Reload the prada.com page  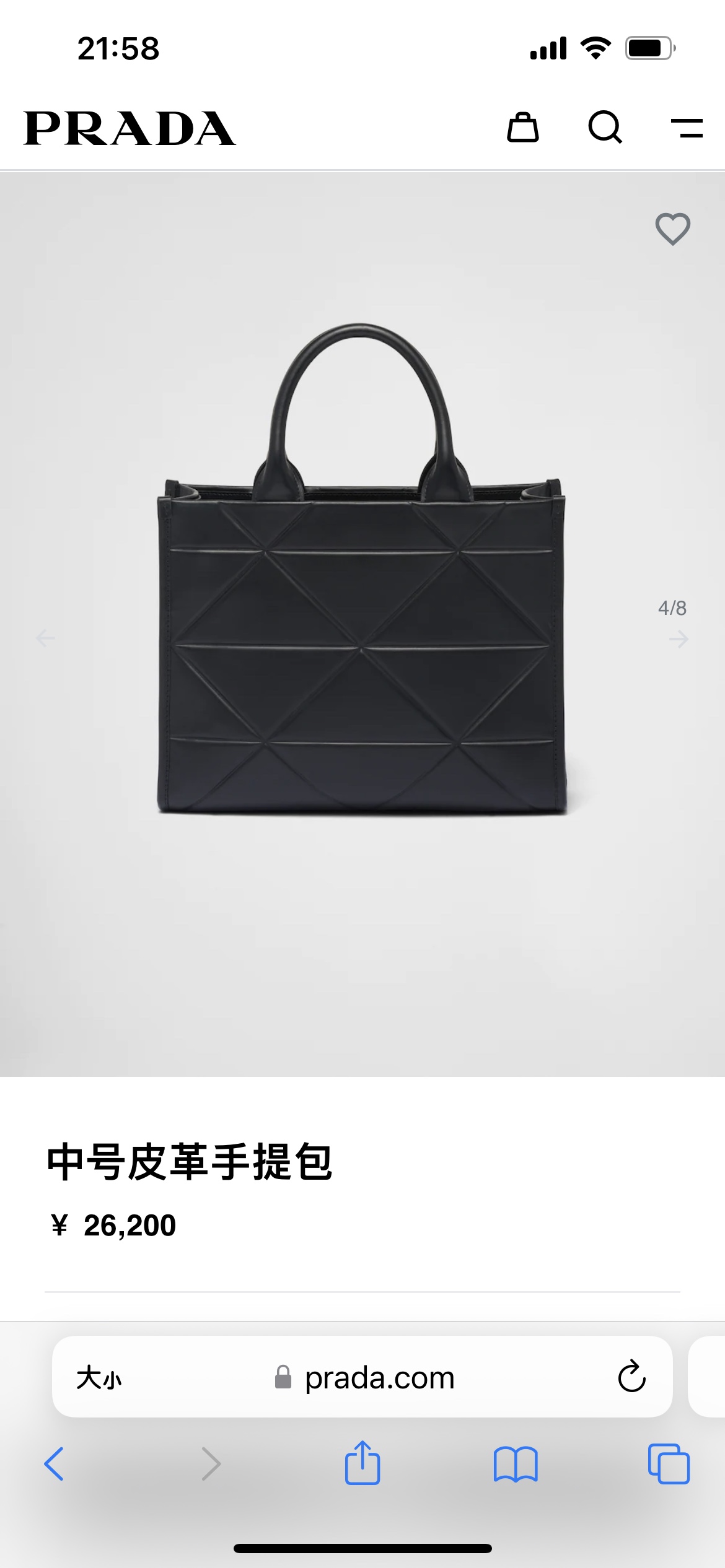pos(631,1377)
